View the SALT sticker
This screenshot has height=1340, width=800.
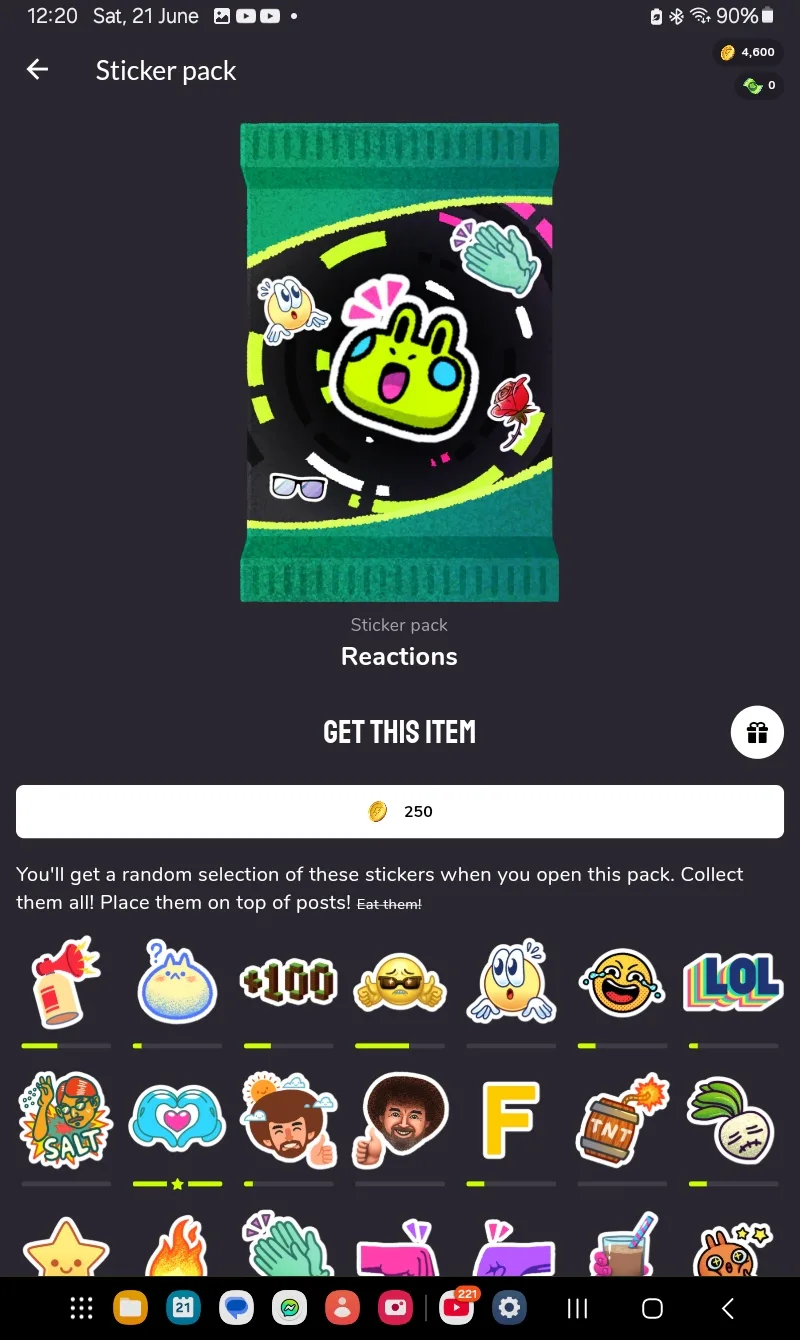coord(66,1119)
